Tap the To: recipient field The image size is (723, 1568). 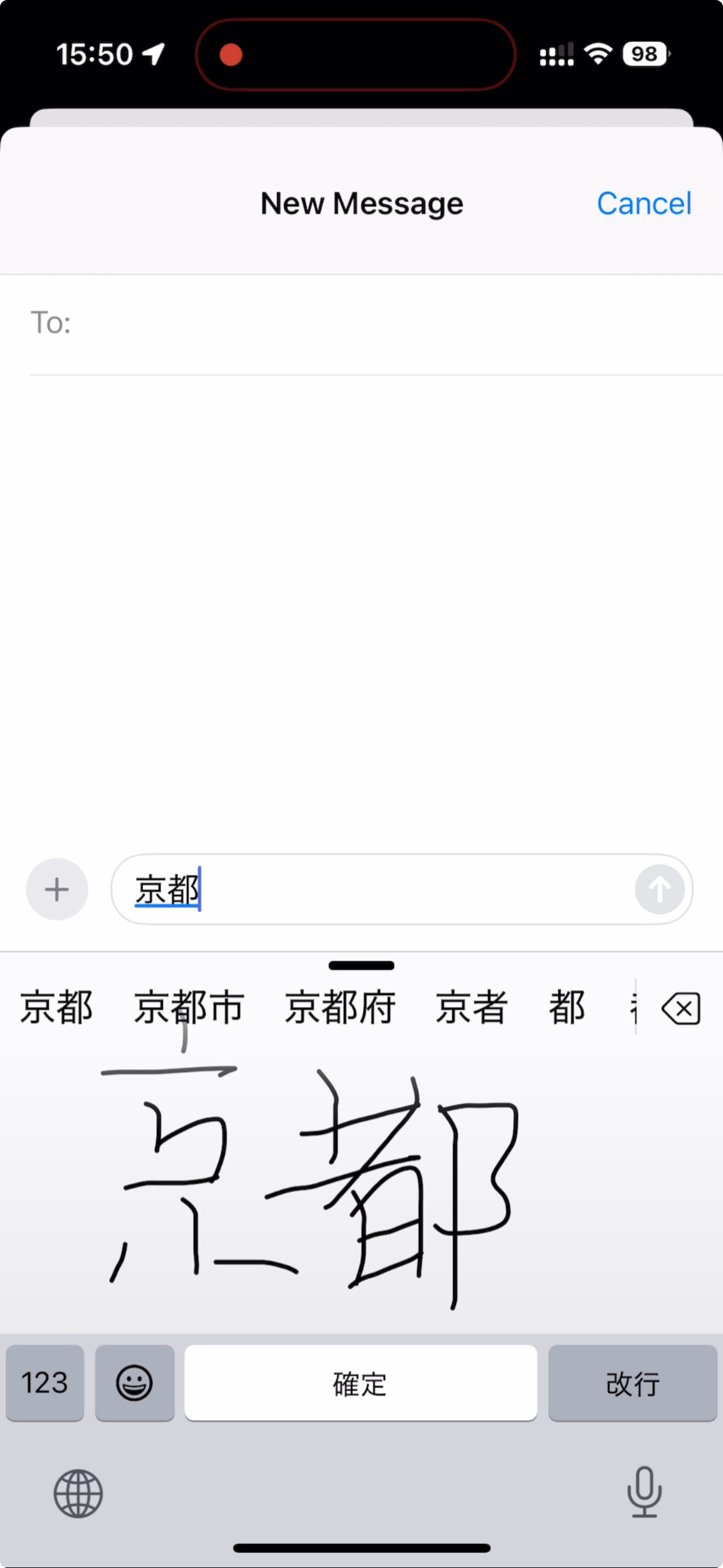point(376,323)
